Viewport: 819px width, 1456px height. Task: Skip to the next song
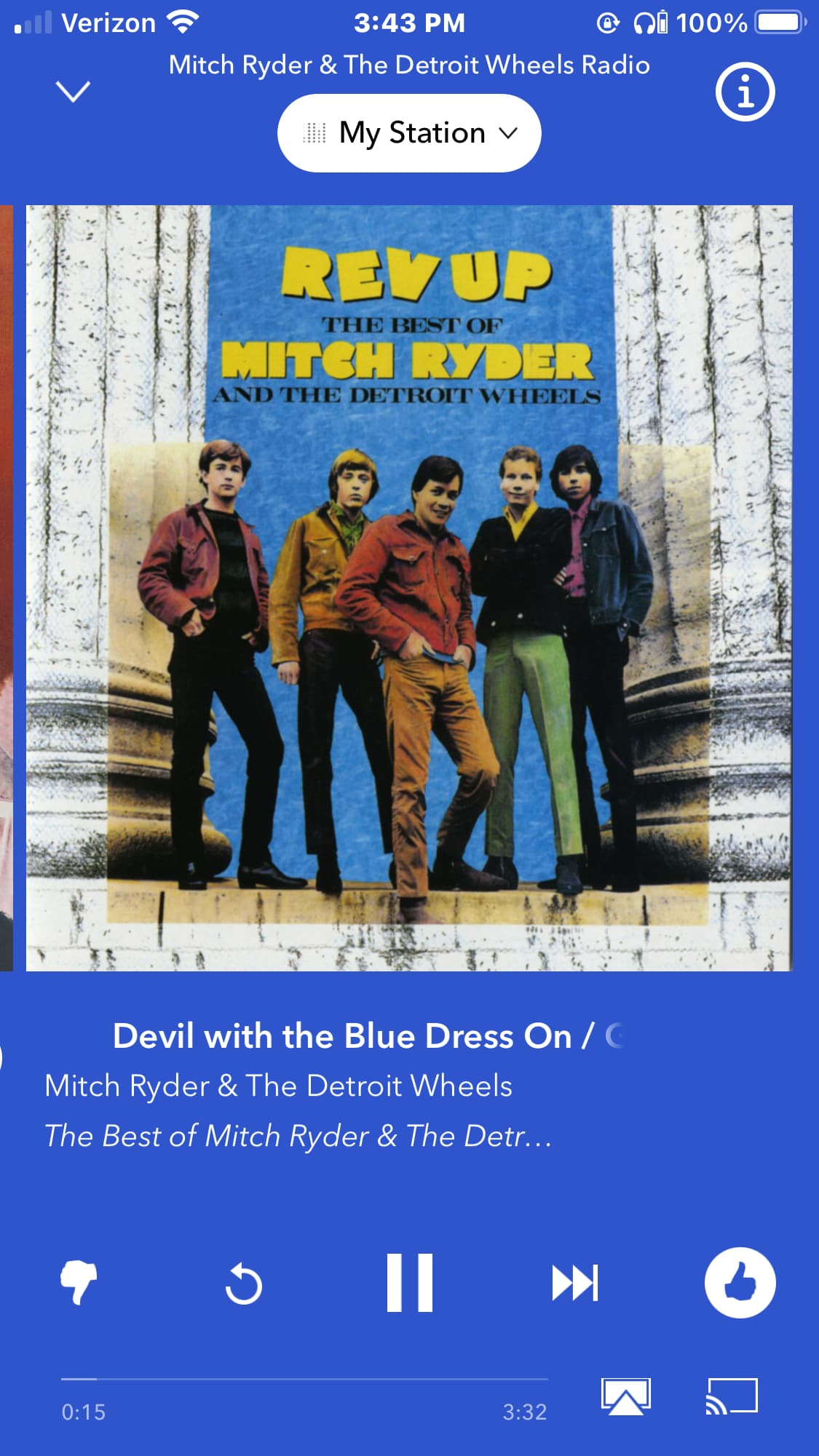575,1283
